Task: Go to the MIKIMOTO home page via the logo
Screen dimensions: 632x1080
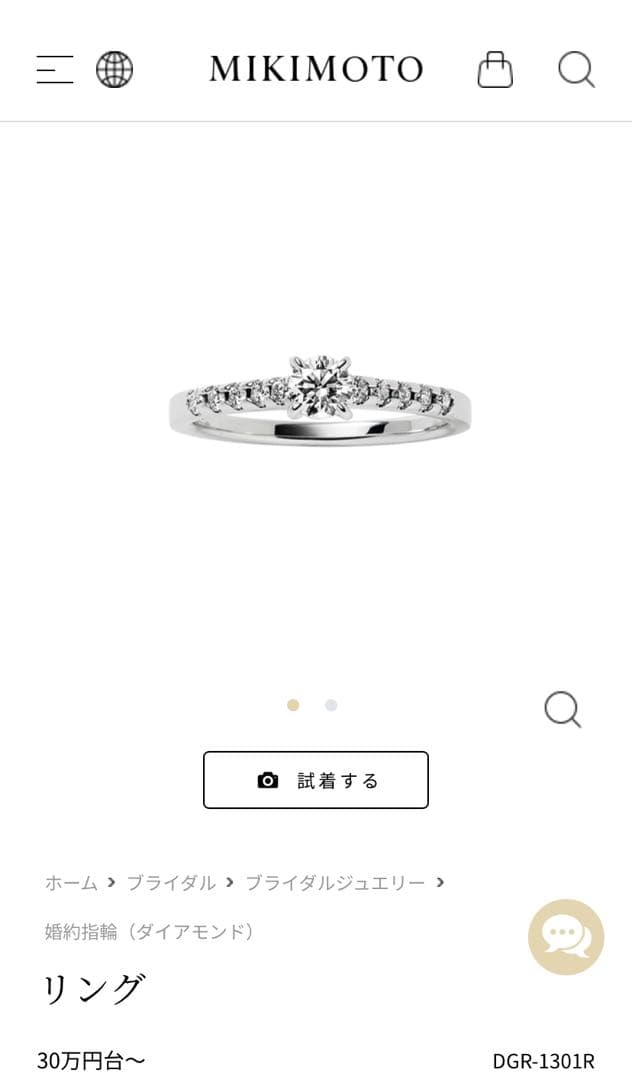Action: (316, 69)
